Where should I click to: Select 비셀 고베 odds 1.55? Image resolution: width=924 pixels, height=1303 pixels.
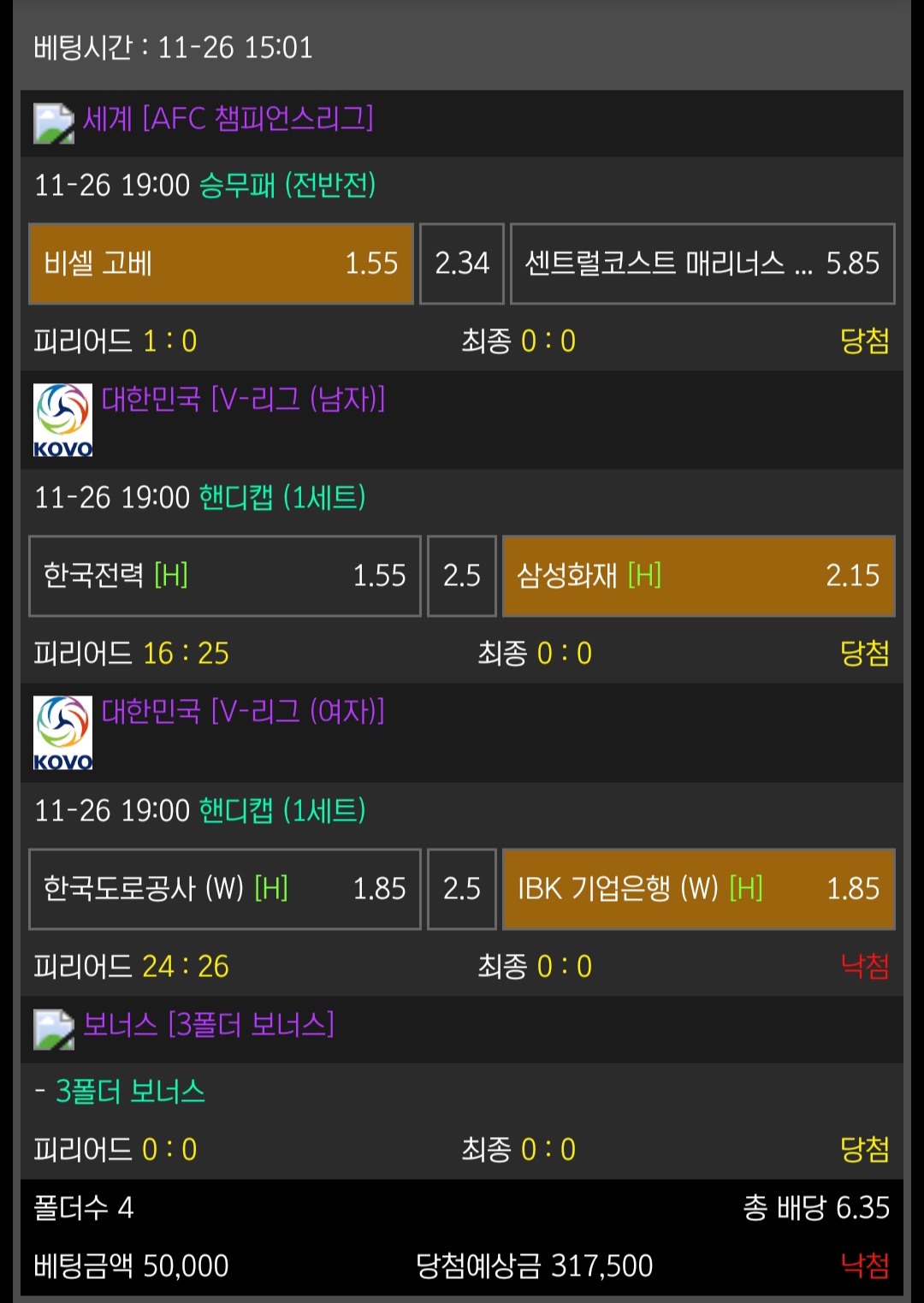[221, 264]
